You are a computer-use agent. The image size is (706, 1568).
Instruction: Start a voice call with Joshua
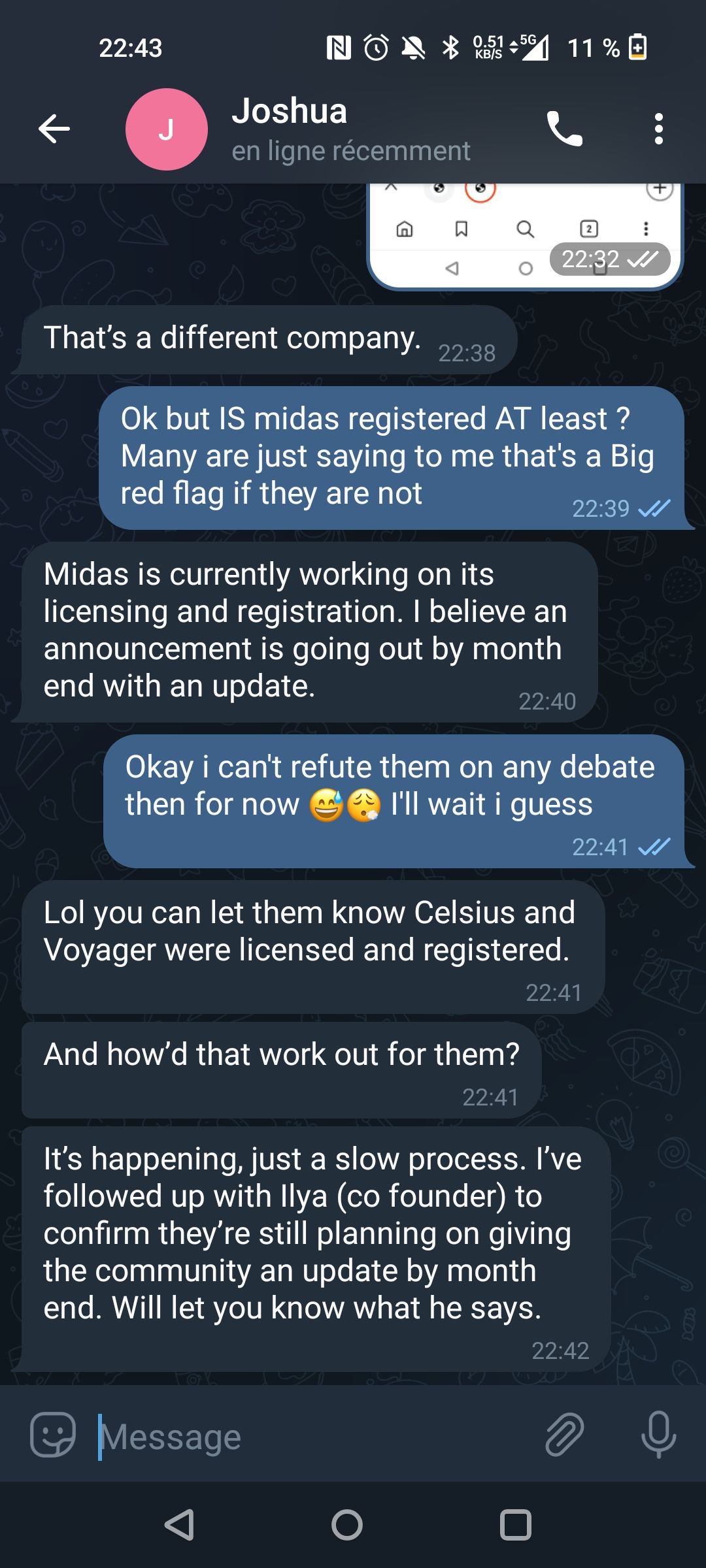pyautogui.click(x=564, y=129)
